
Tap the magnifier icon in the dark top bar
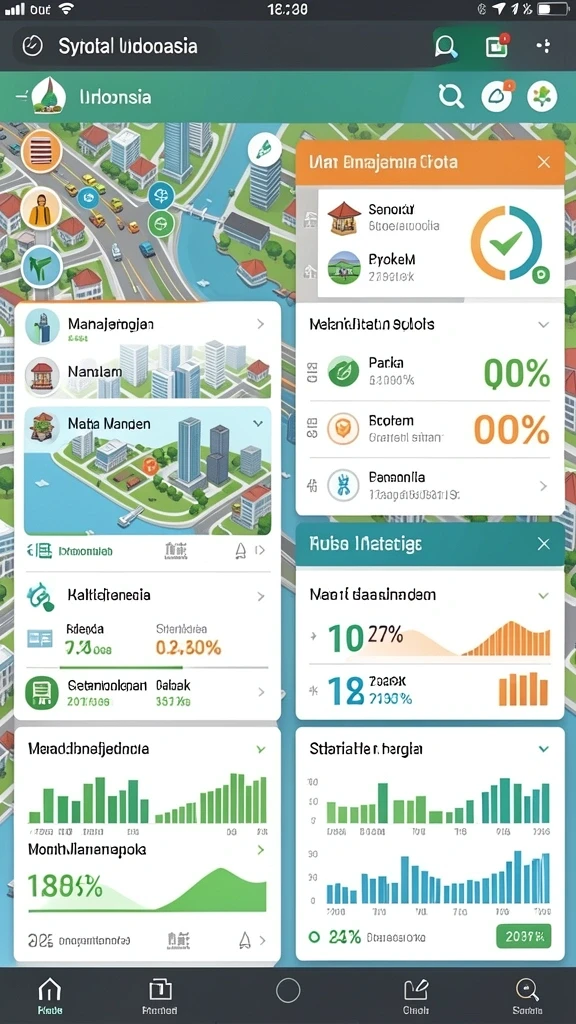tap(446, 46)
